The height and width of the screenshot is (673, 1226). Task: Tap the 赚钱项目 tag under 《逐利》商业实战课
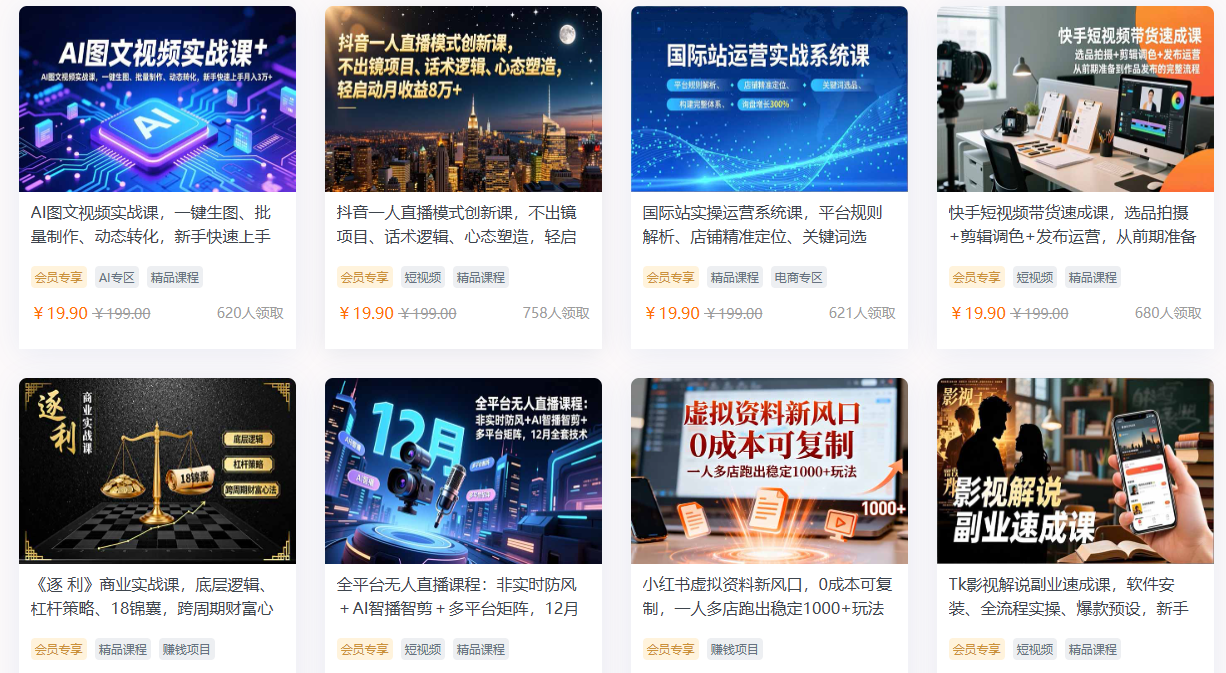tap(187, 649)
